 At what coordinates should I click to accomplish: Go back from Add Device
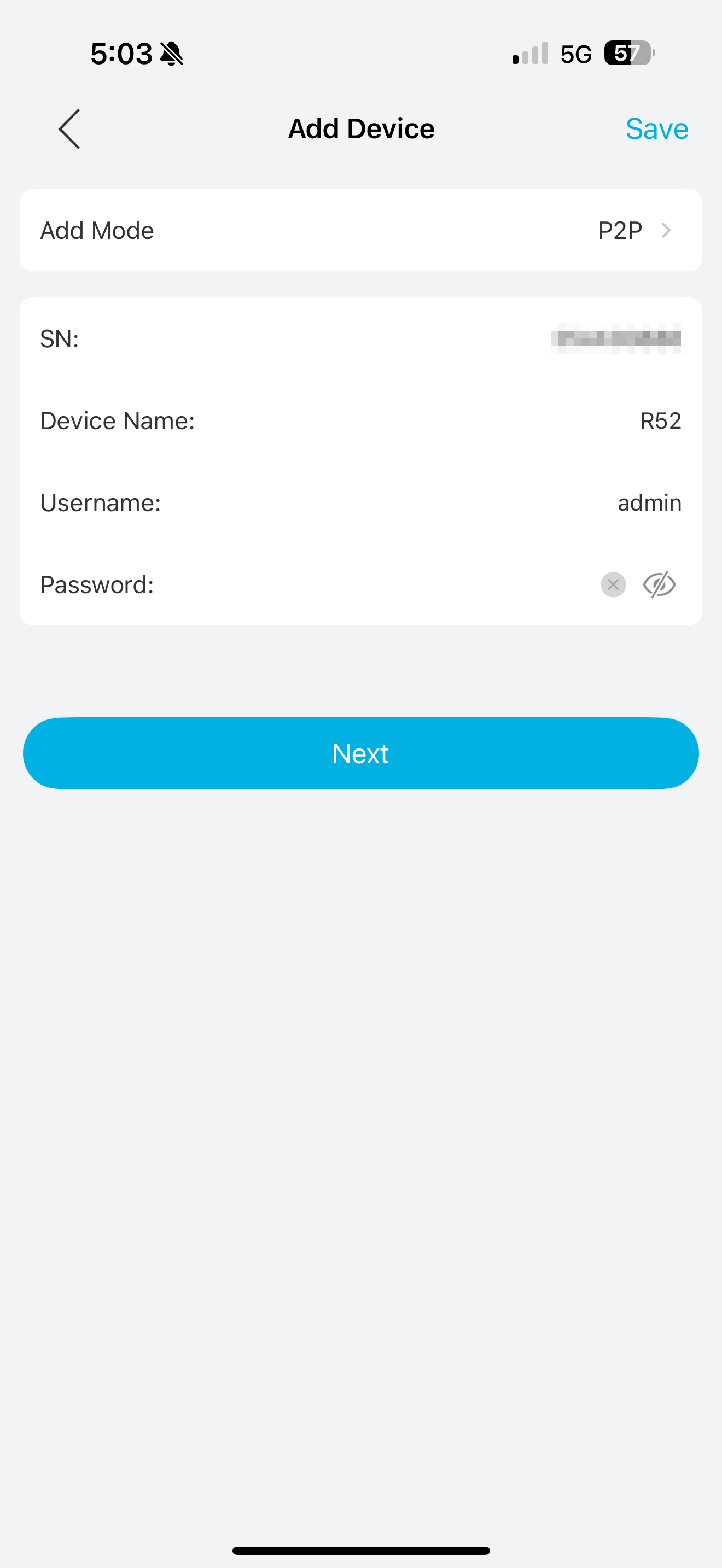tap(69, 128)
